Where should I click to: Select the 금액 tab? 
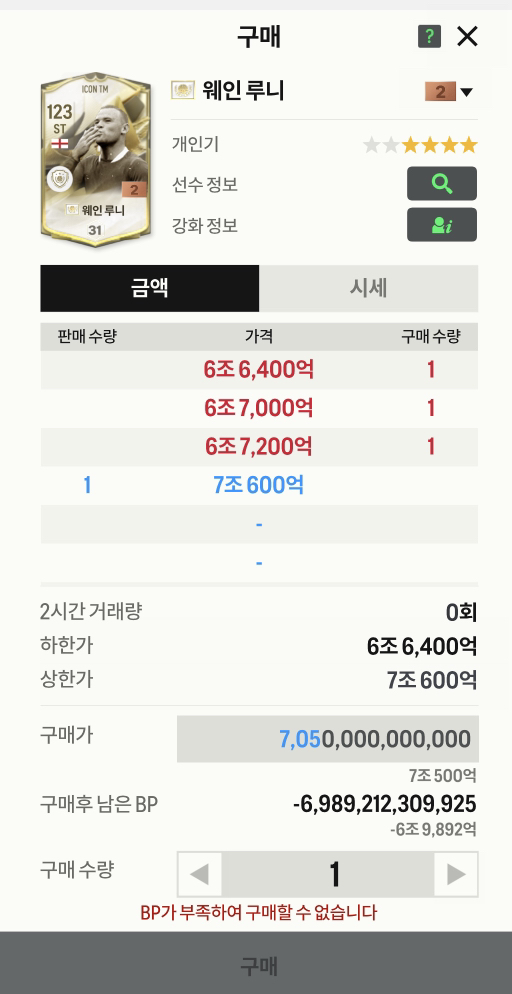tap(150, 288)
